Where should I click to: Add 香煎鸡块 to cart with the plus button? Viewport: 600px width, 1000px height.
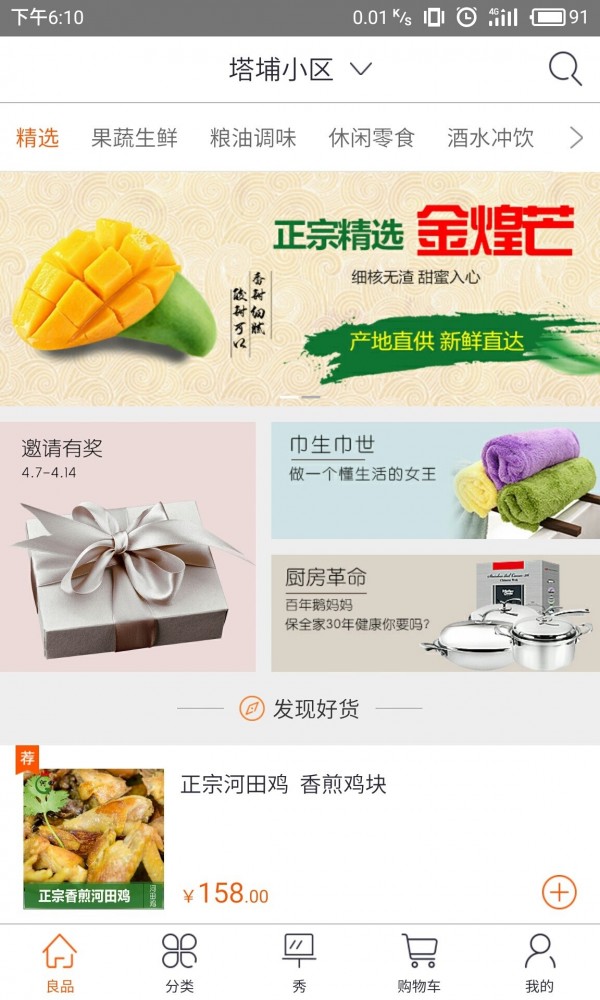point(559,892)
